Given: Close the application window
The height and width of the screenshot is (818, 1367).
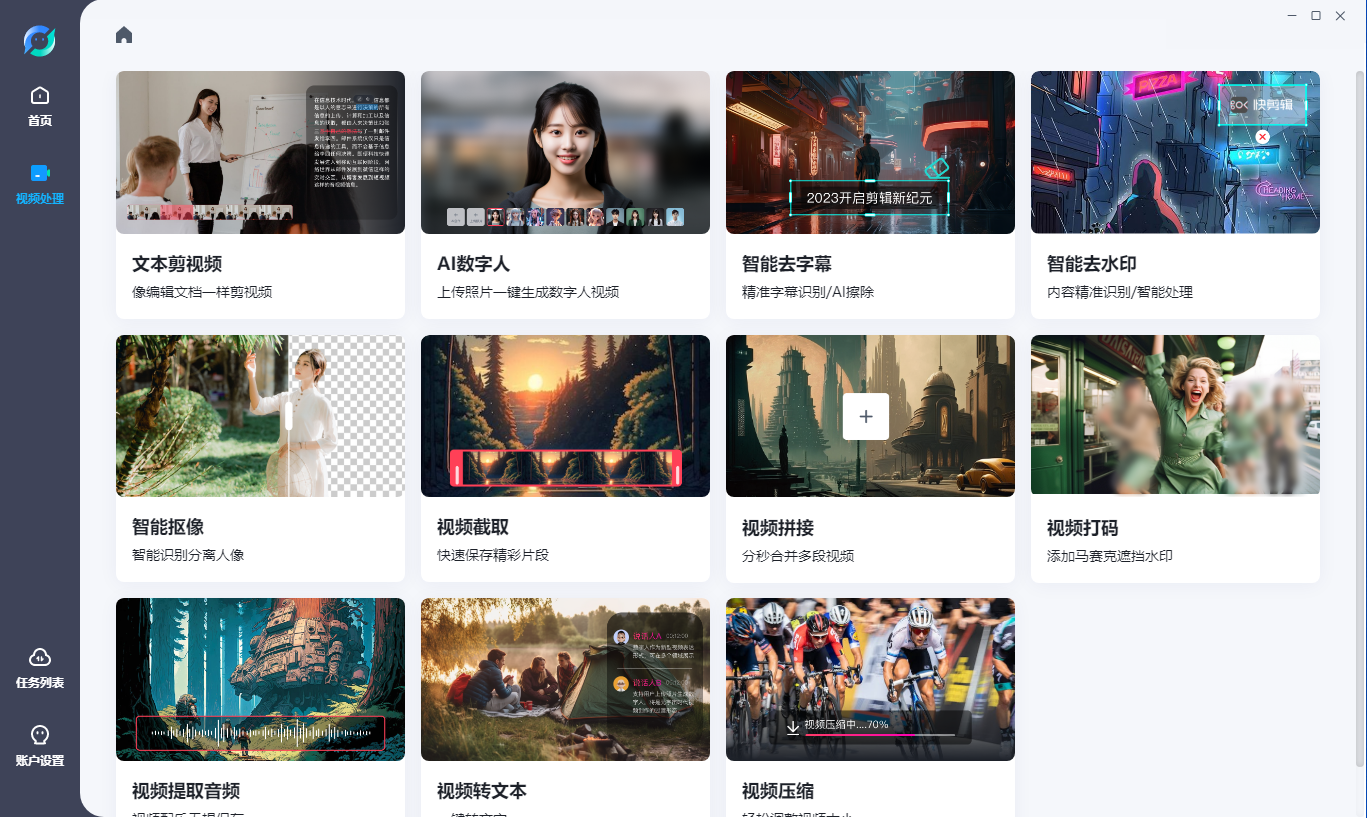Looking at the screenshot, I should (1341, 15).
